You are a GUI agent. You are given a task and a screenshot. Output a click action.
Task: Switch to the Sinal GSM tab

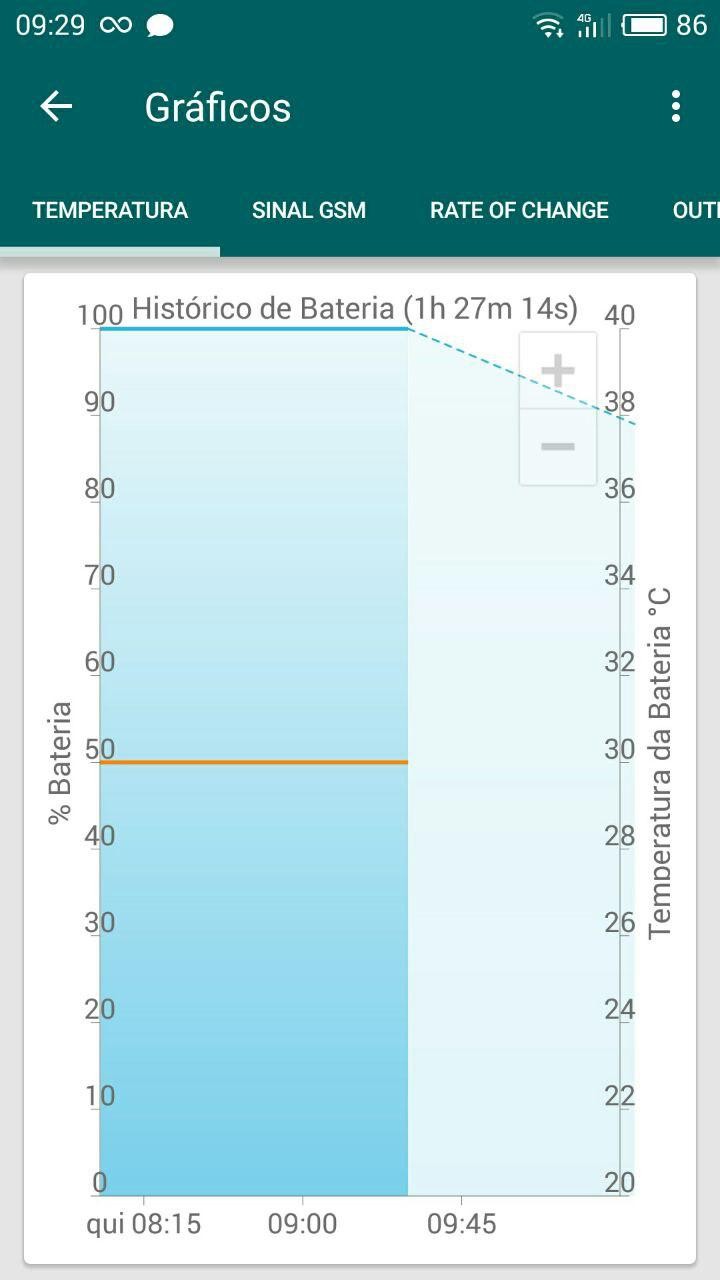[x=309, y=210]
